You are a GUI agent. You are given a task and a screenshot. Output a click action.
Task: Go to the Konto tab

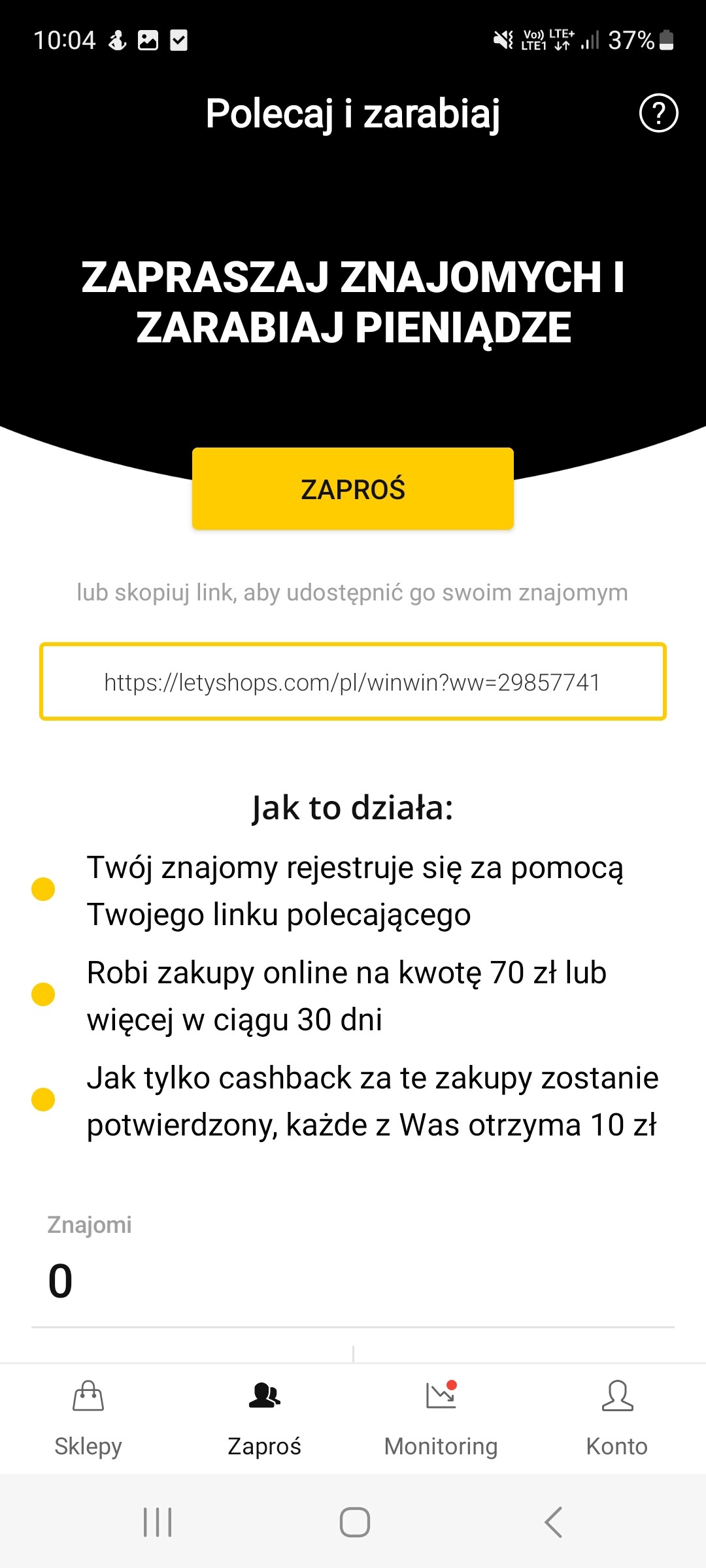(x=617, y=1418)
